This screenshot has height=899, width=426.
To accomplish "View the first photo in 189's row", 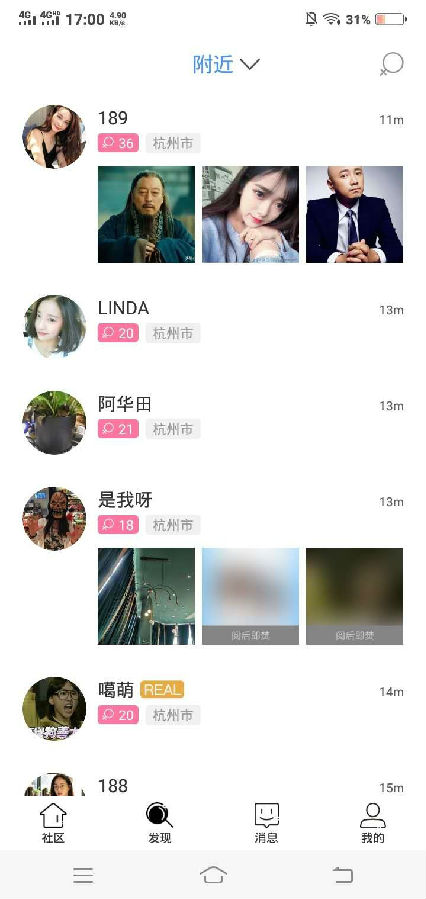I will tap(146, 214).
